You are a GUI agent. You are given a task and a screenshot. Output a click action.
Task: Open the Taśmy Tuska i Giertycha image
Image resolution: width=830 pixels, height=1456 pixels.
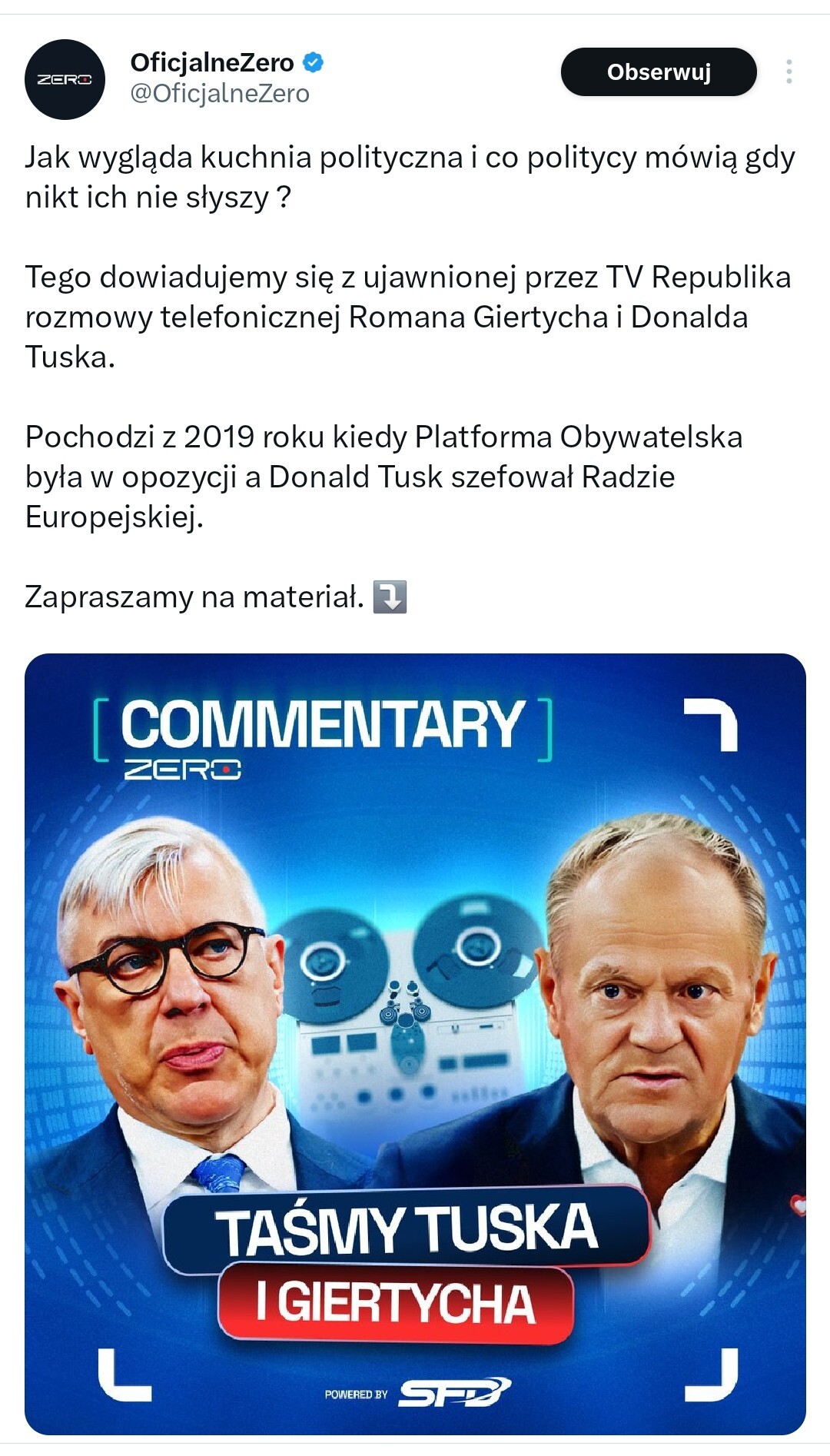click(415, 1043)
